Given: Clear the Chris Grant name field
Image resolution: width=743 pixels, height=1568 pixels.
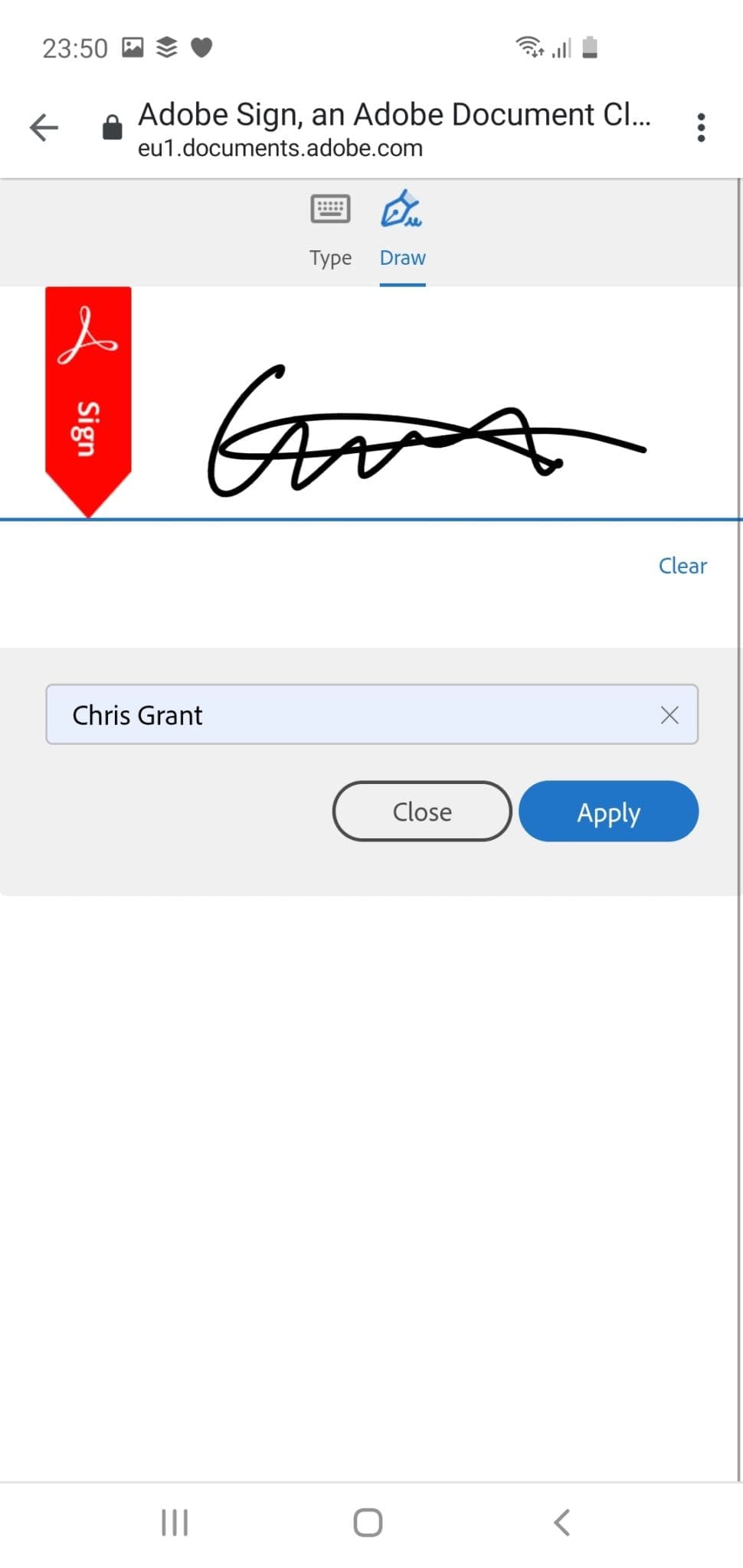Looking at the screenshot, I should [x=669, y=715].
